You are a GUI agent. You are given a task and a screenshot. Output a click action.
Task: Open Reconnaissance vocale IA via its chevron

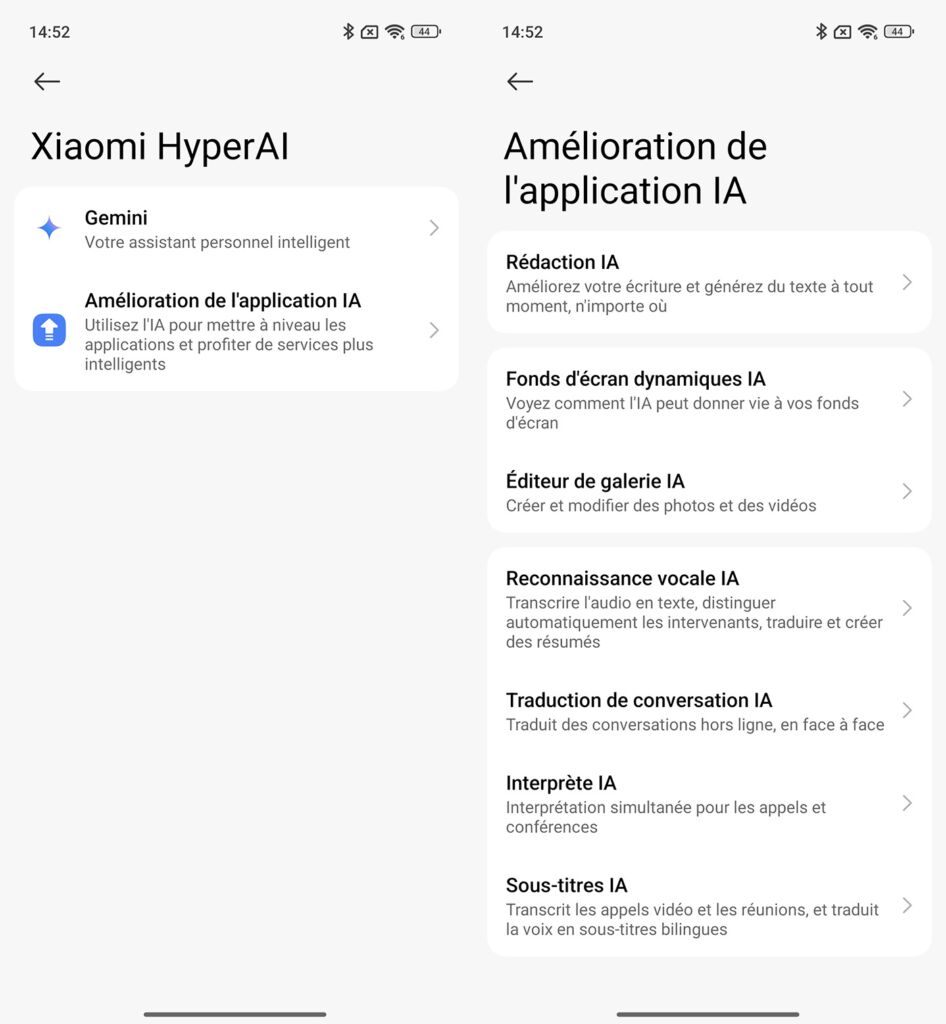(906, 607)
